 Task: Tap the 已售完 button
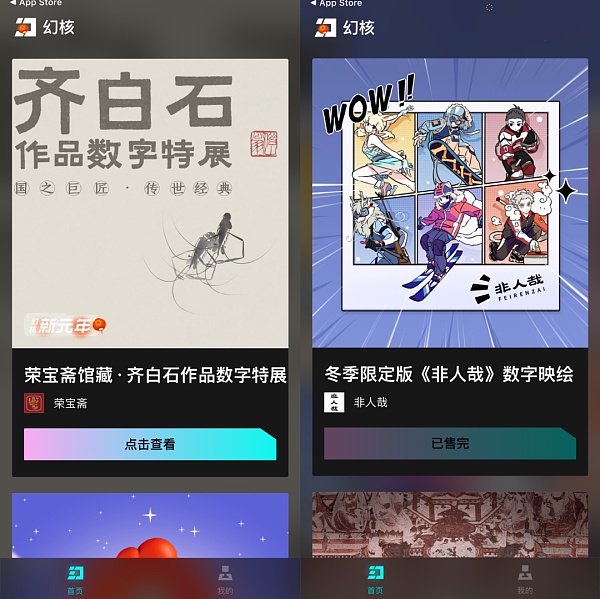coord(450,444)
